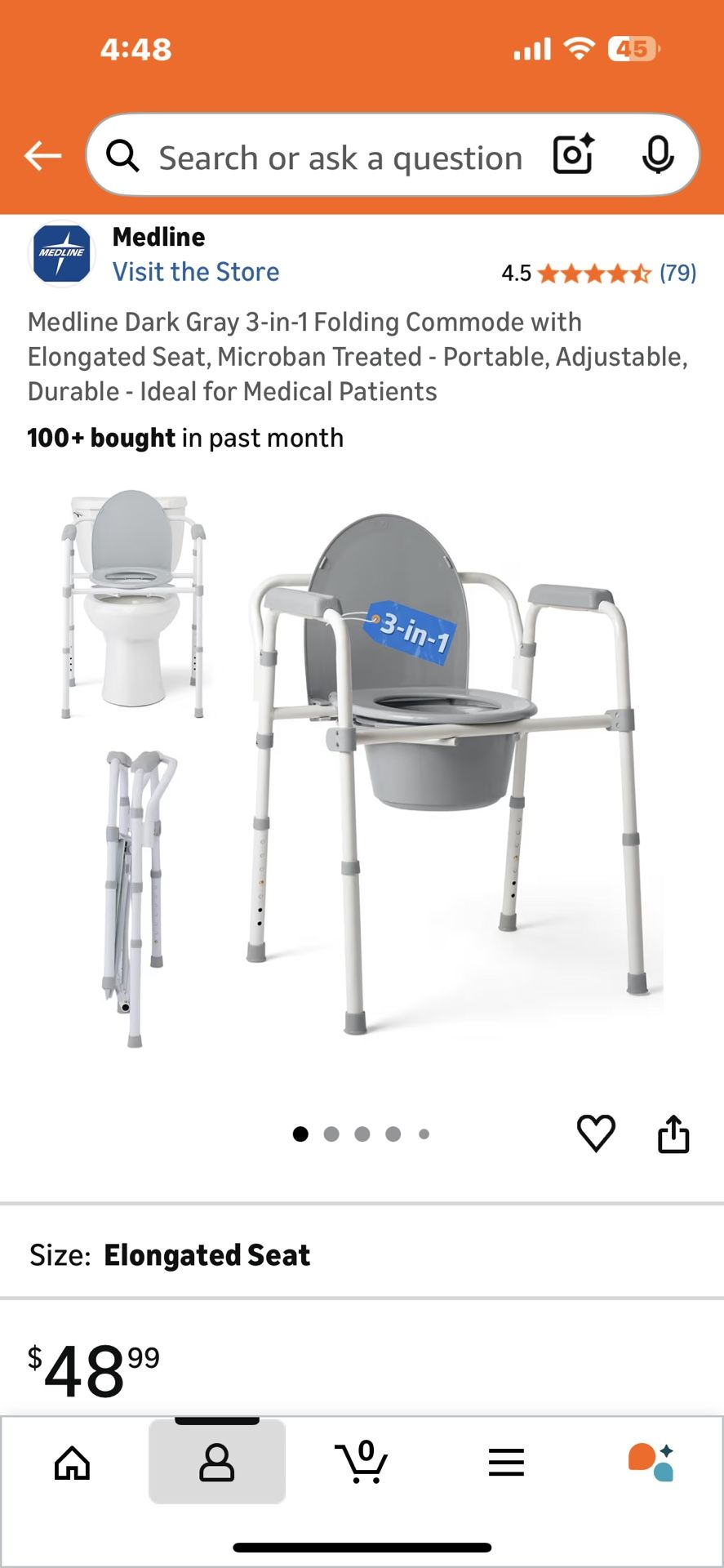Jump to the second image dot

[x=331, y=1134]
